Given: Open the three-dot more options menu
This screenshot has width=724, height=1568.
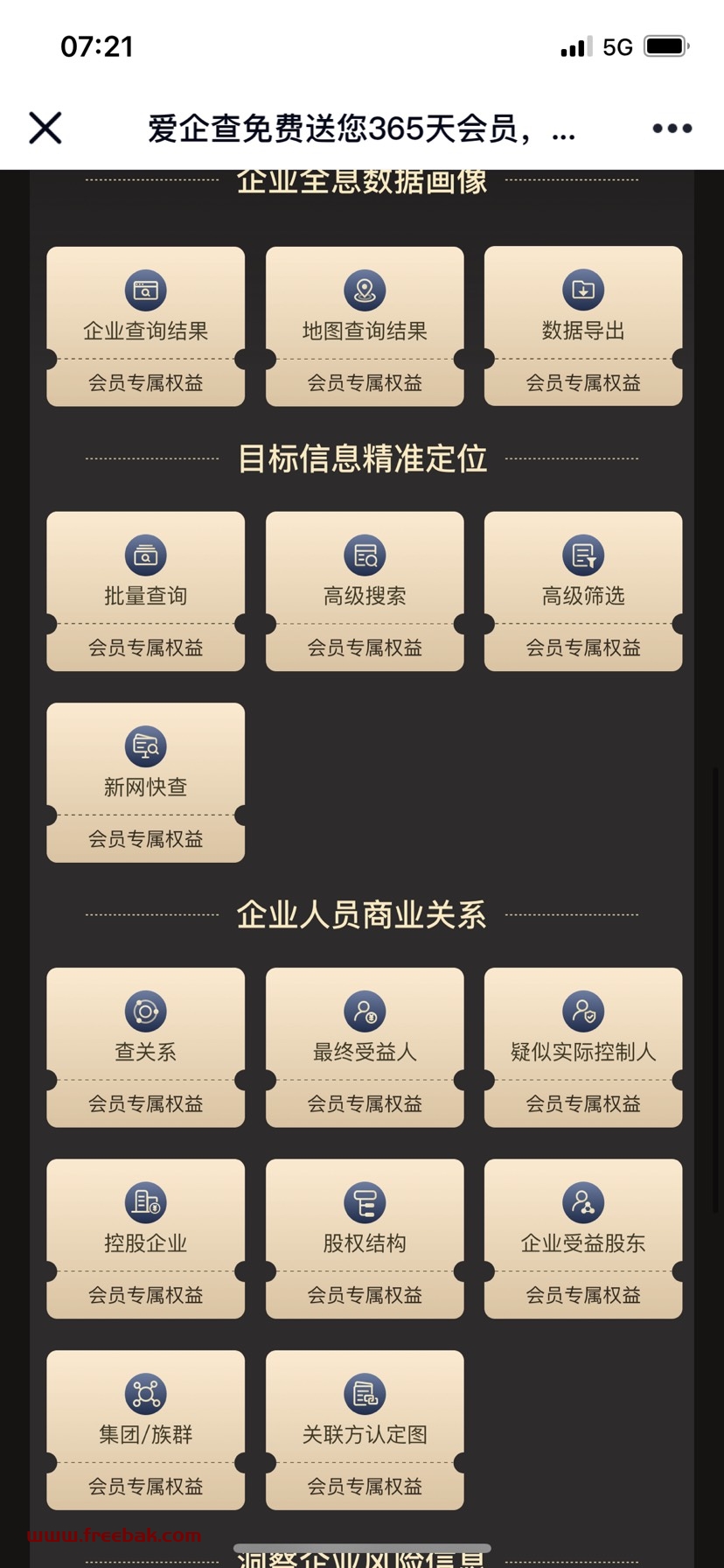Looking at the screenshot, I should point(672,129).
